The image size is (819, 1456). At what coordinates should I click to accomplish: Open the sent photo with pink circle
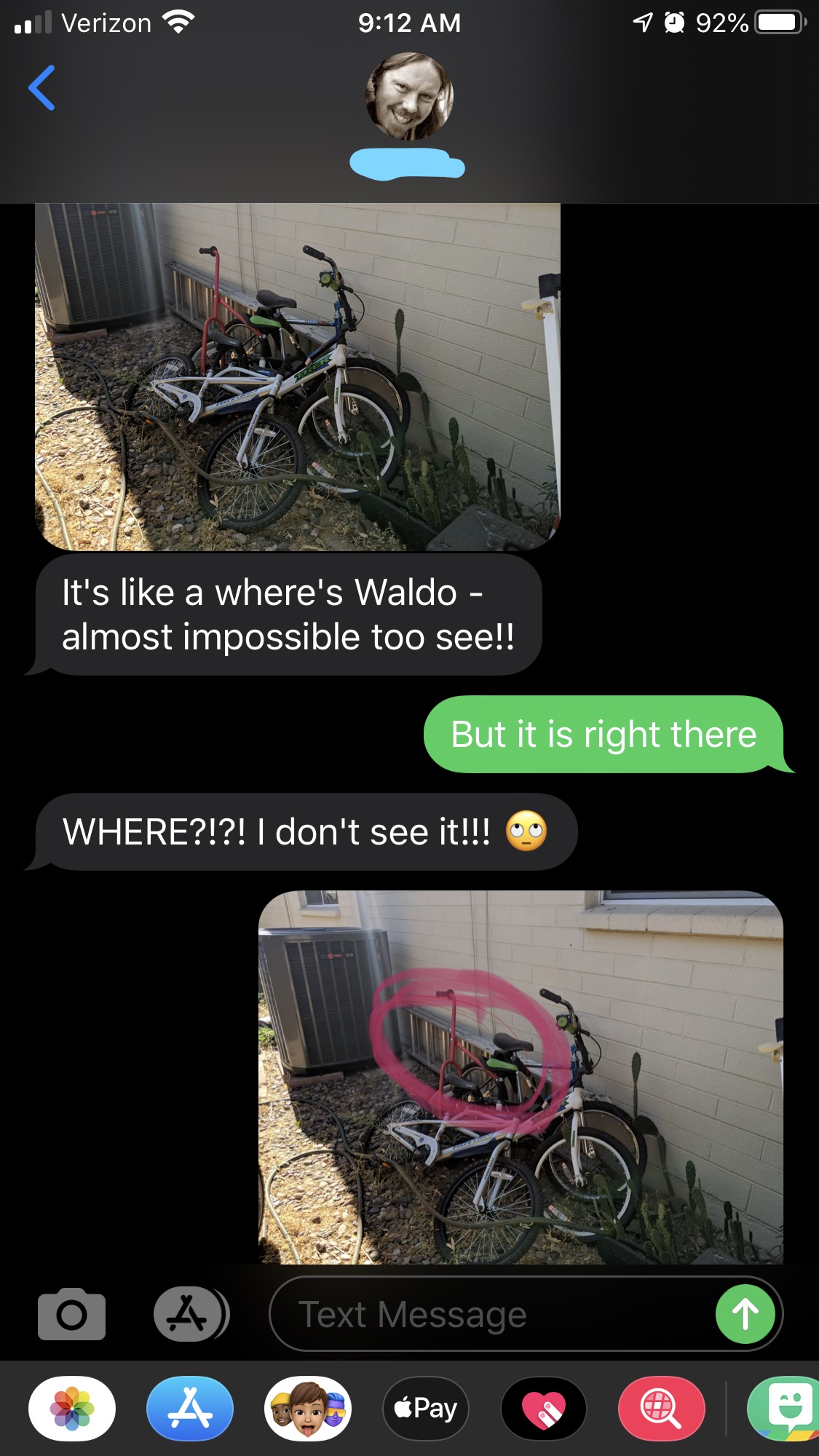point(521,1077)
